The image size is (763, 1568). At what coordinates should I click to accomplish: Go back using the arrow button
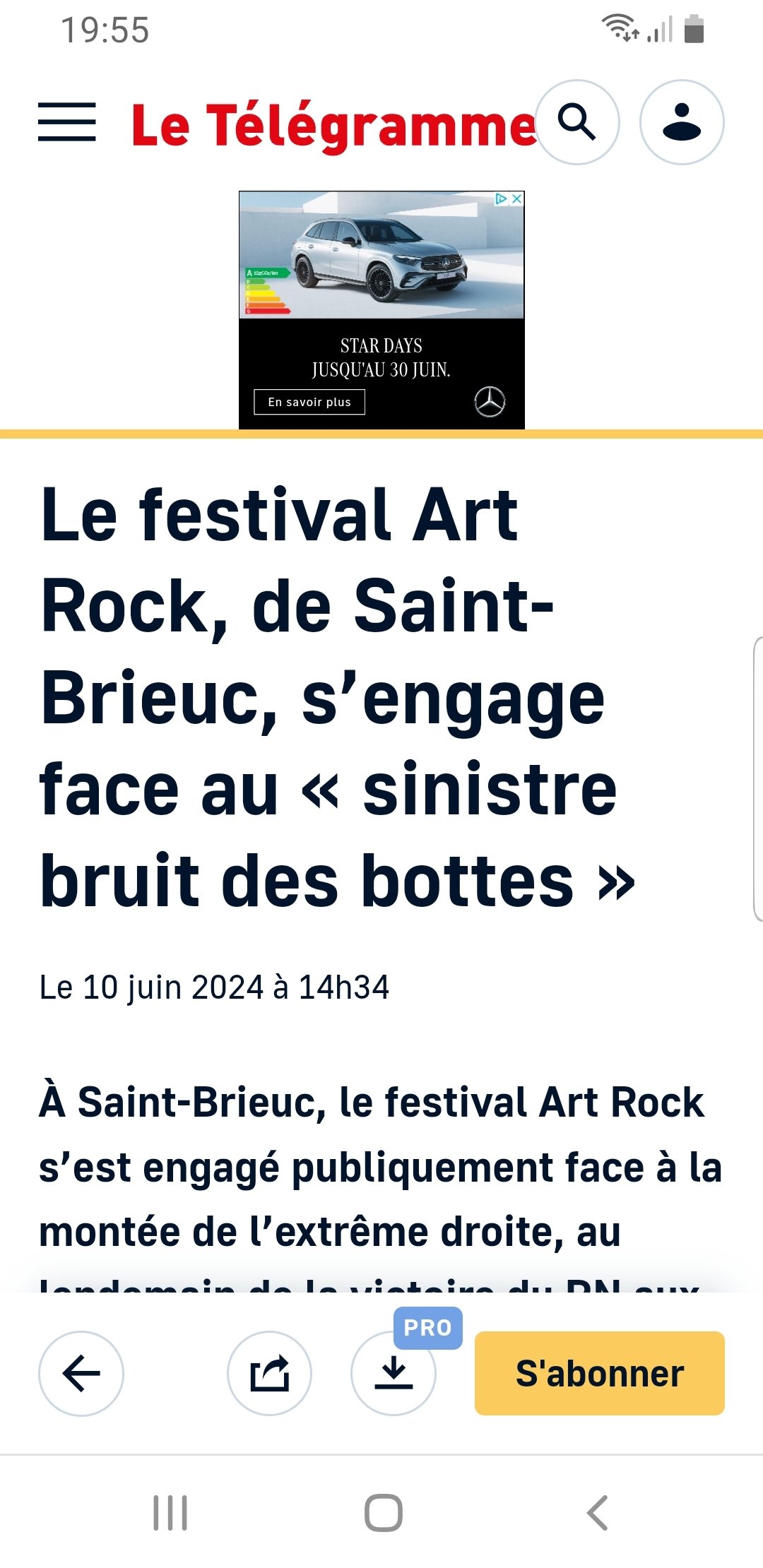tap(81, 1374)
